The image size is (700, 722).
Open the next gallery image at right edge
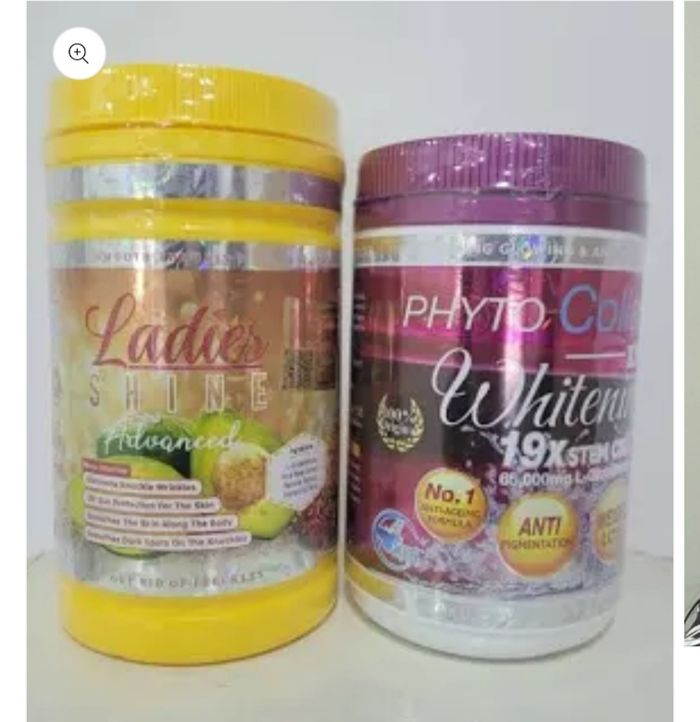click(692, 360)
